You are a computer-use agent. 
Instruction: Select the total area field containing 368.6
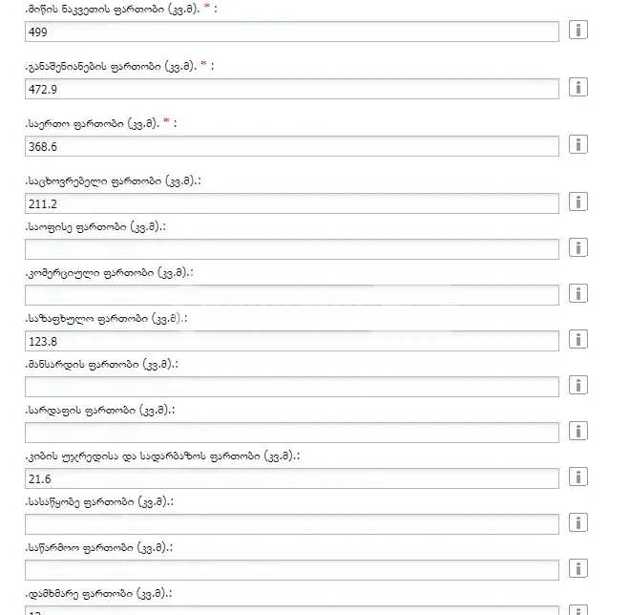(x=291, y=146)
